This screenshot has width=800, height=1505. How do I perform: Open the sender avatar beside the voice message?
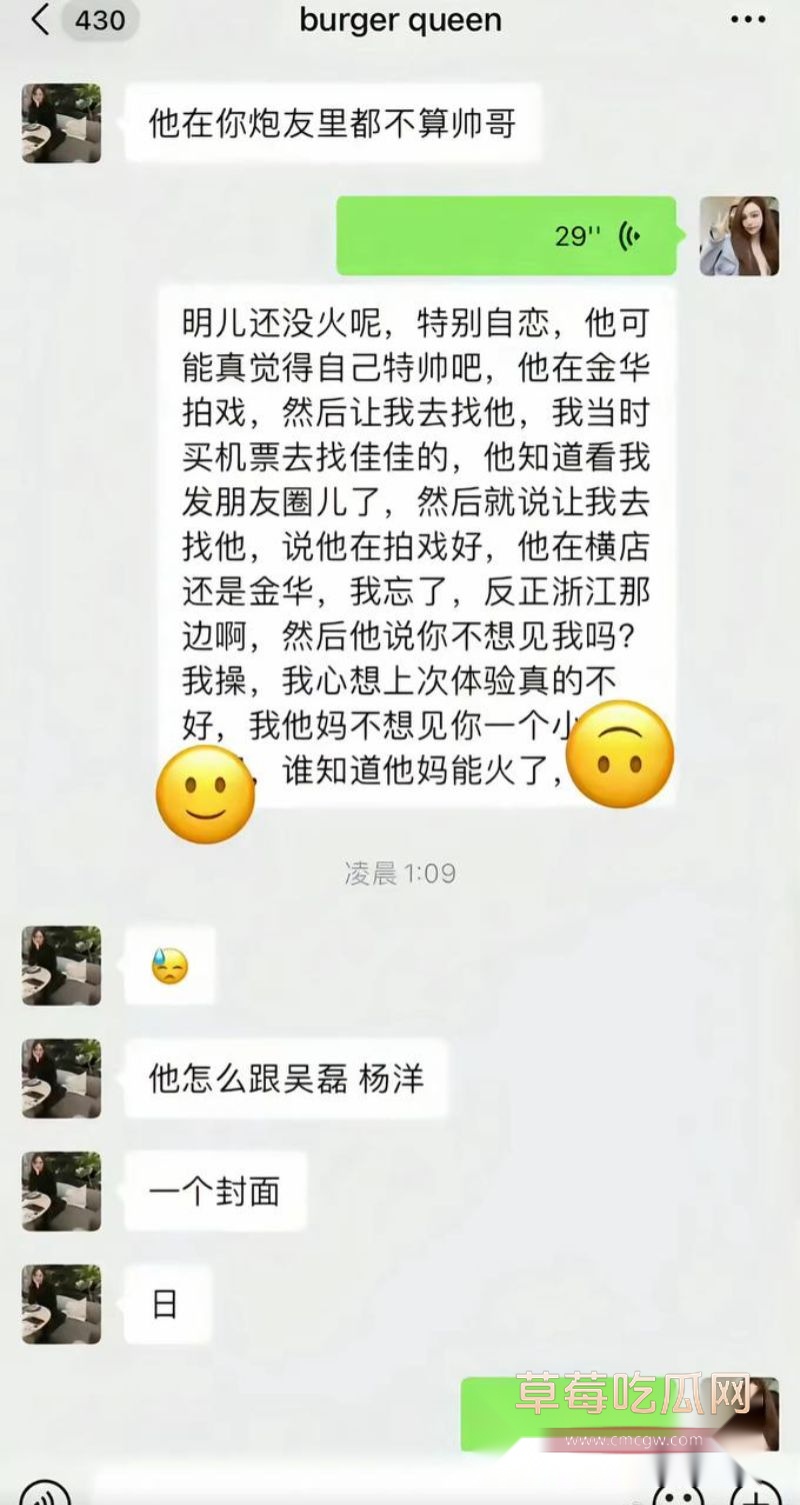click(738, 236)
